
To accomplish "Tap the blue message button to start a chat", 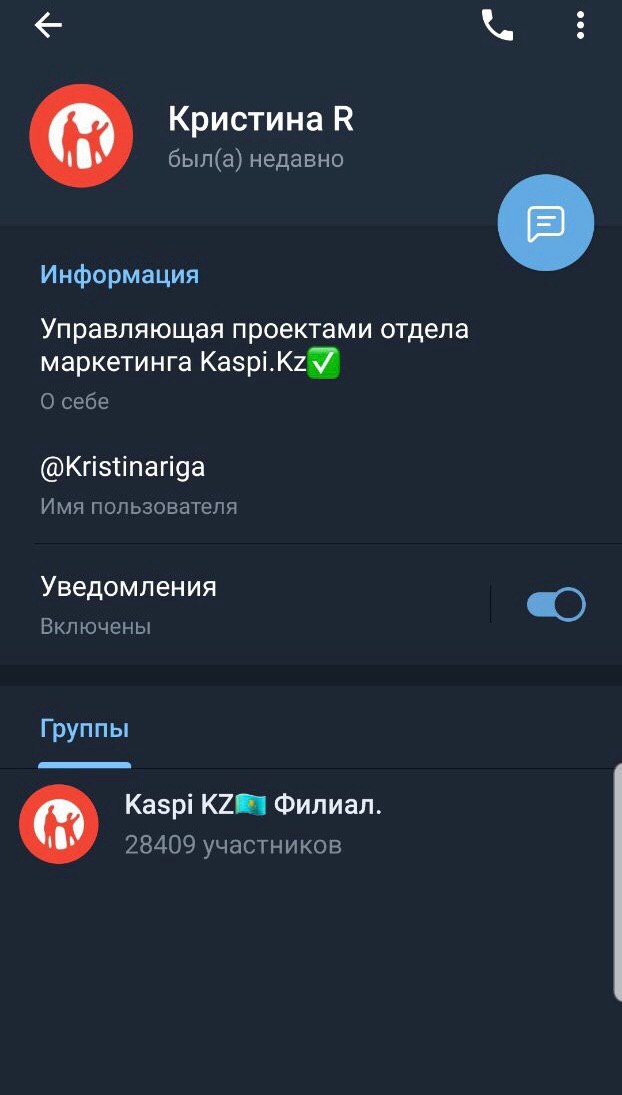I will [x=545, y=223].
